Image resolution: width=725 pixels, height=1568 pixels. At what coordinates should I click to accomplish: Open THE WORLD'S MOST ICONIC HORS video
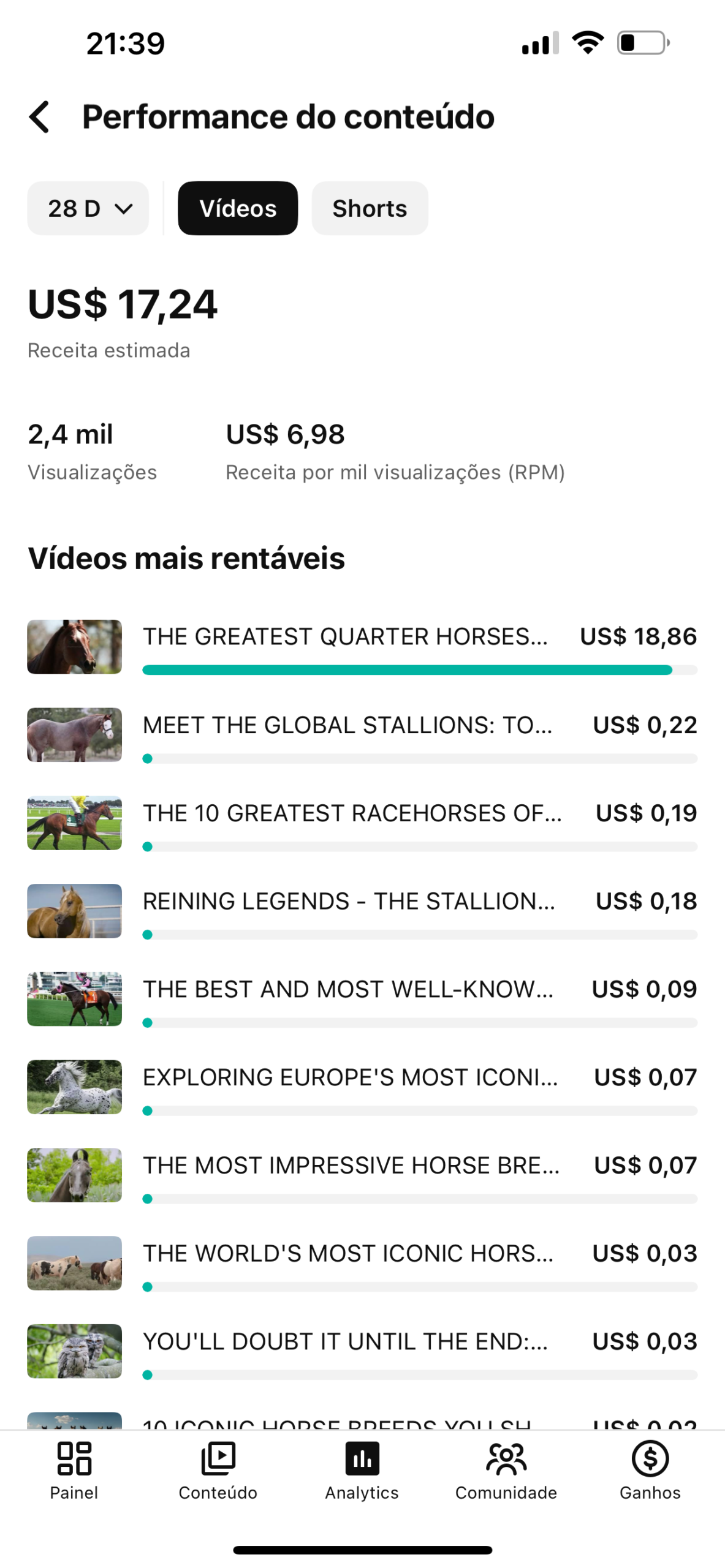tap(362, 1263)
